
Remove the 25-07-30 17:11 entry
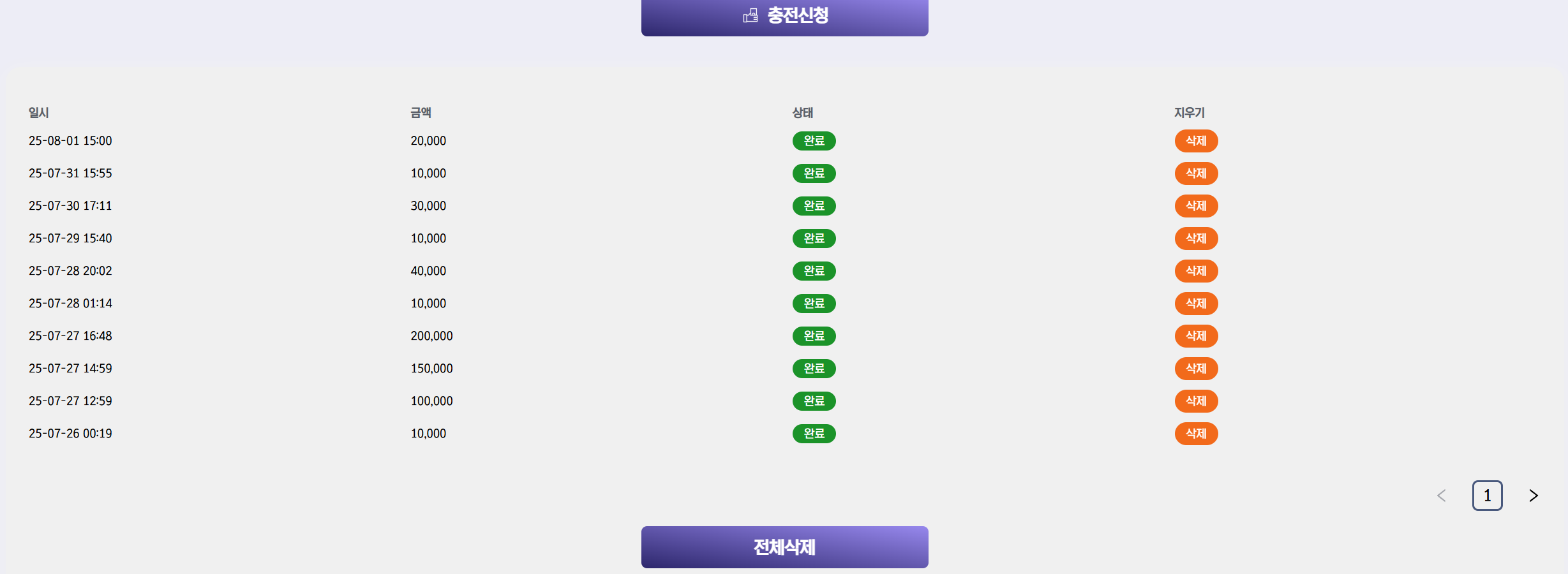(x=1196, y=206)
